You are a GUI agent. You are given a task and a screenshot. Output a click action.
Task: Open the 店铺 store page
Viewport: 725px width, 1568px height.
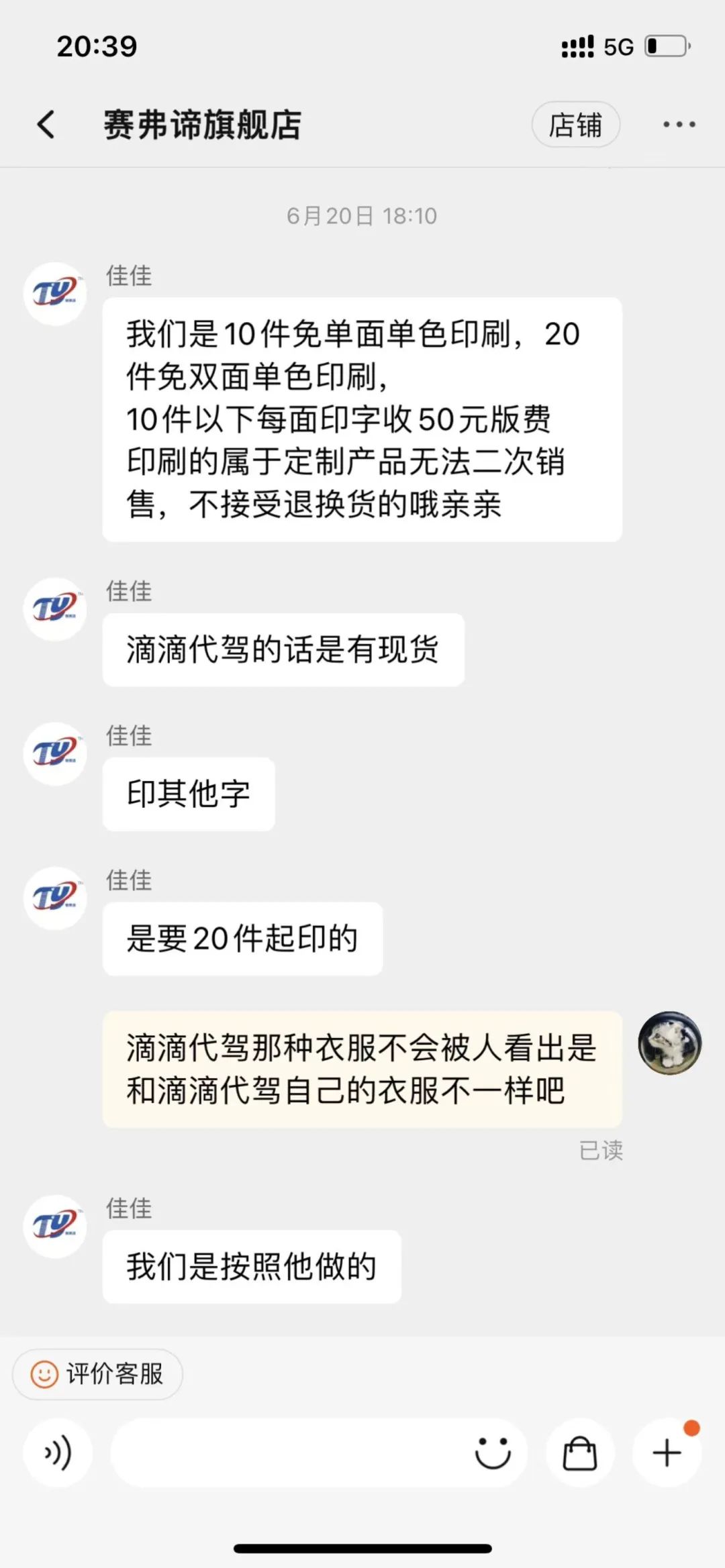(x=575, y=125)
